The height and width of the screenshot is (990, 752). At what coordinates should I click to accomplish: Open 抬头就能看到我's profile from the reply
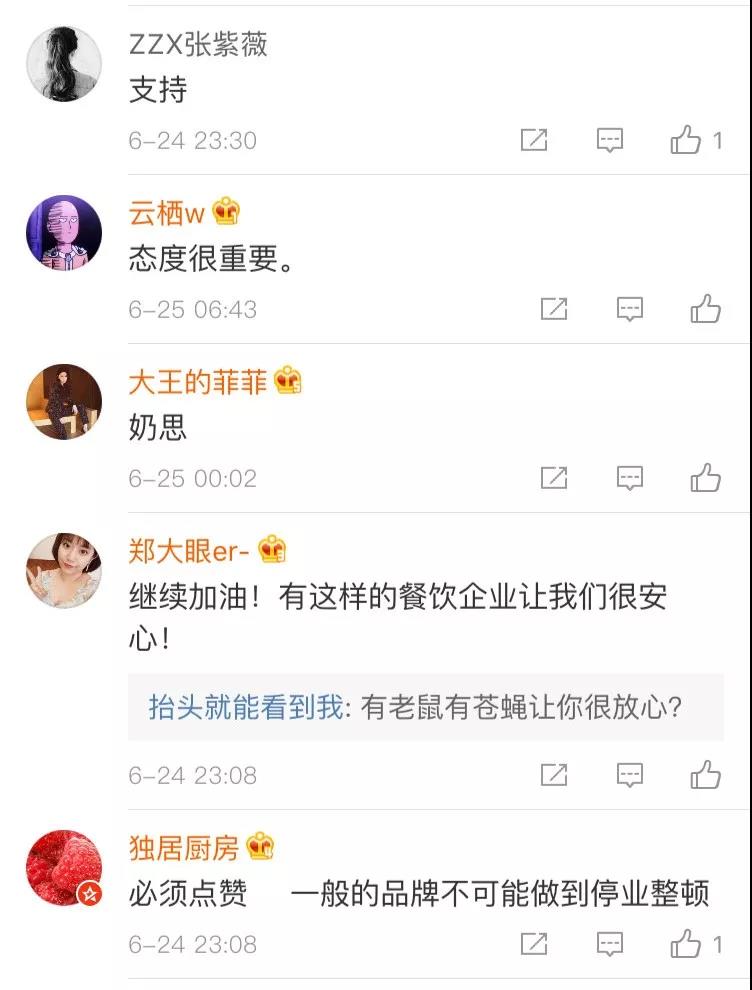click(x=245, y=708)
